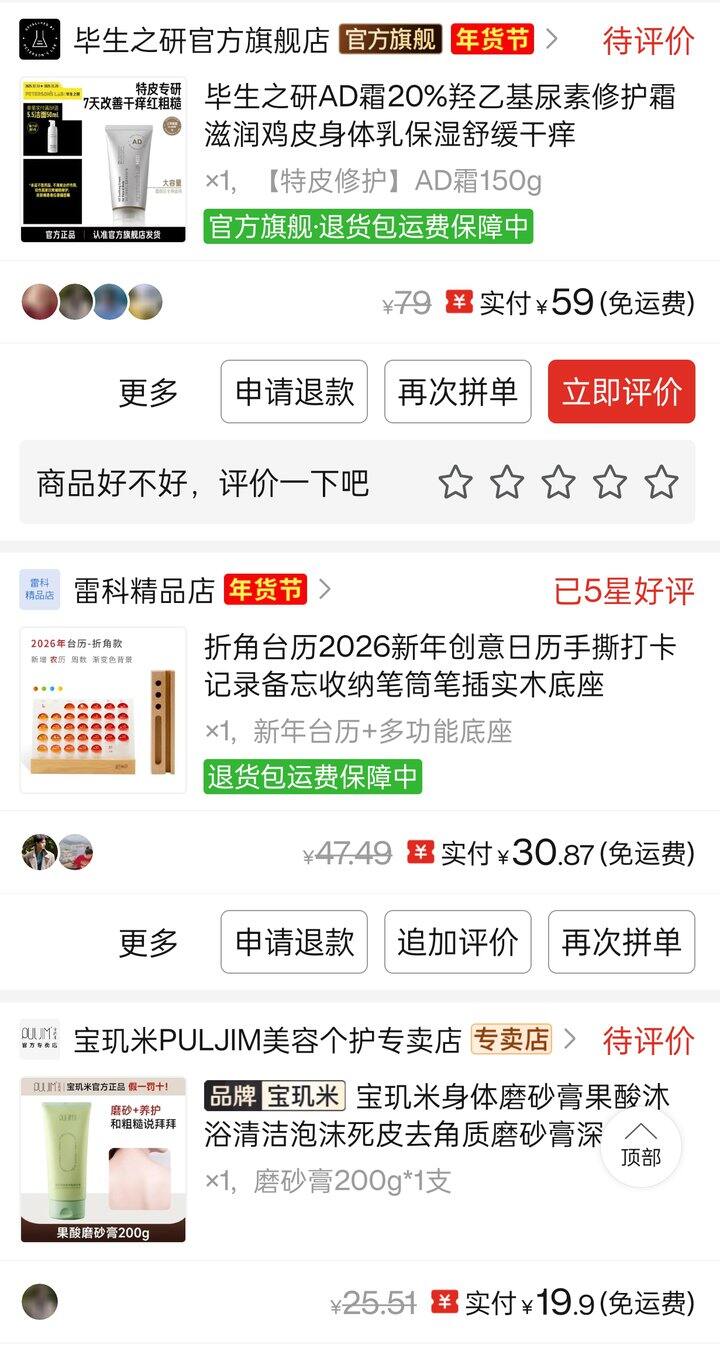Viewport: 720px width, 1348px height.
Task: Rate the AD霜 five stars
Action: tap(661, 483)
